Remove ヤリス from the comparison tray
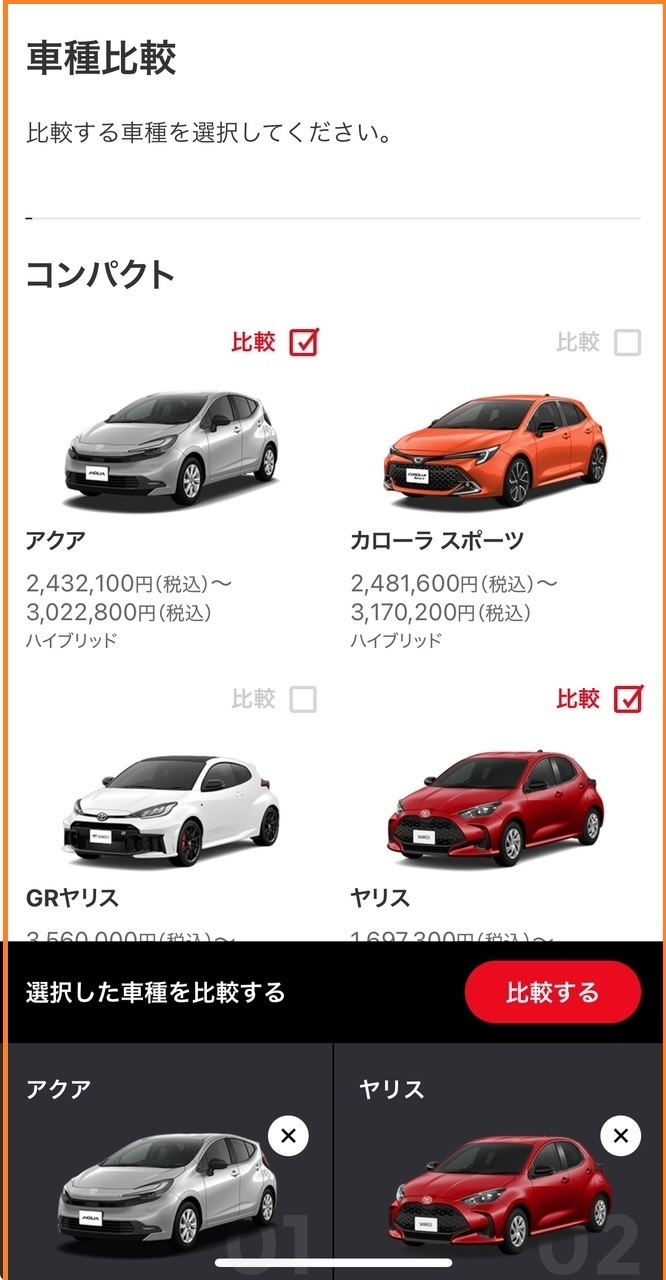Image resolution: width=666 pixels, height=1280 pixels. tap(620, 1135)
